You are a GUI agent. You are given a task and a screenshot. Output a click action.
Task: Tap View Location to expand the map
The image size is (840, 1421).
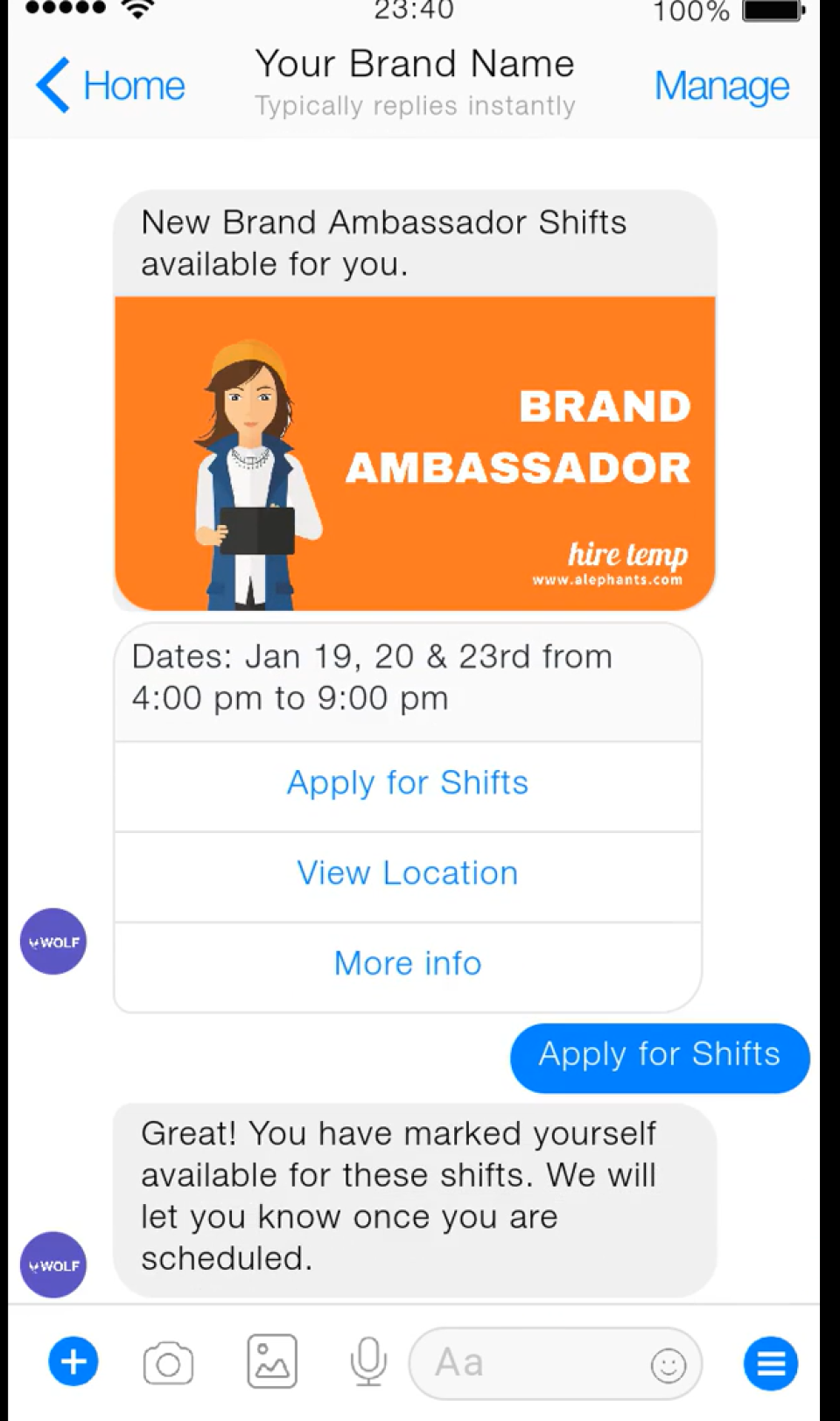tap(408, 872)
